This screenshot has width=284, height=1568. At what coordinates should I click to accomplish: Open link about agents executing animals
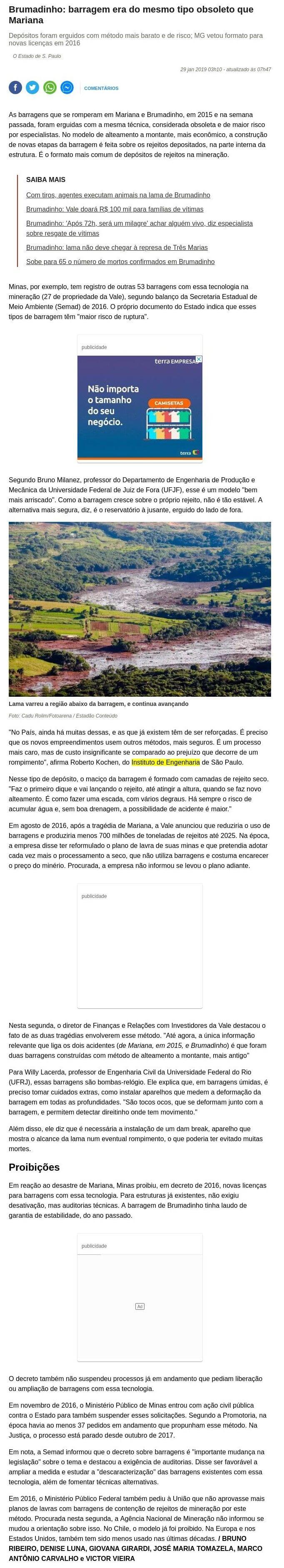tap(118, 195)
